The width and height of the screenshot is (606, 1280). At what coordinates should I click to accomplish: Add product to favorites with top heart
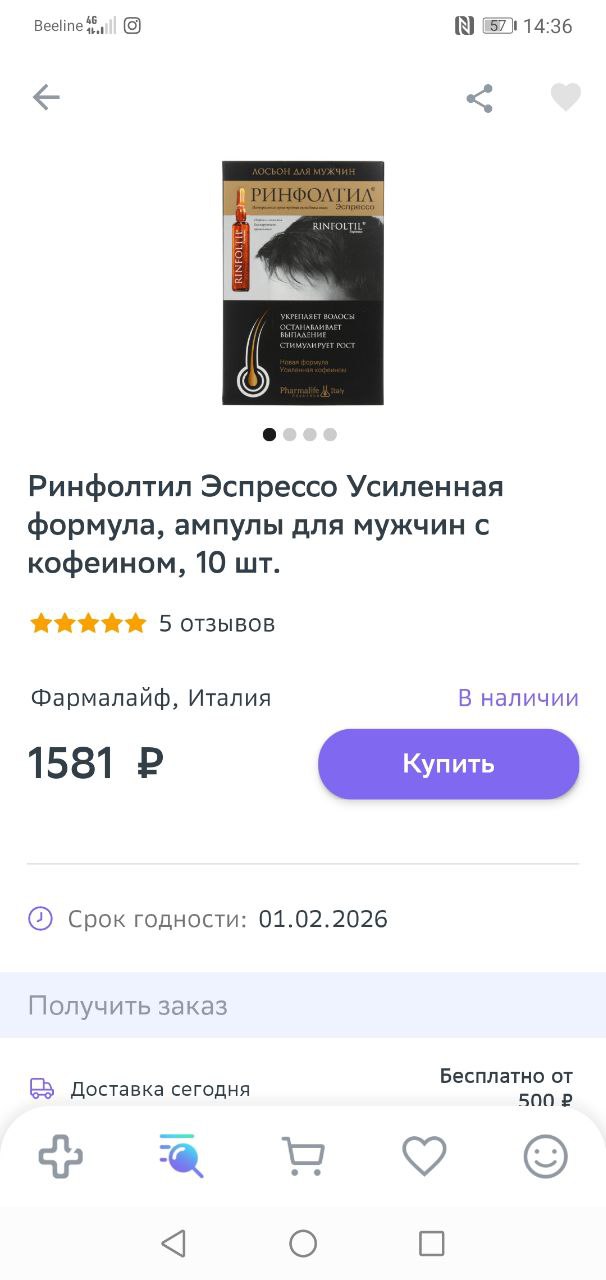click(x=566, y=97)
